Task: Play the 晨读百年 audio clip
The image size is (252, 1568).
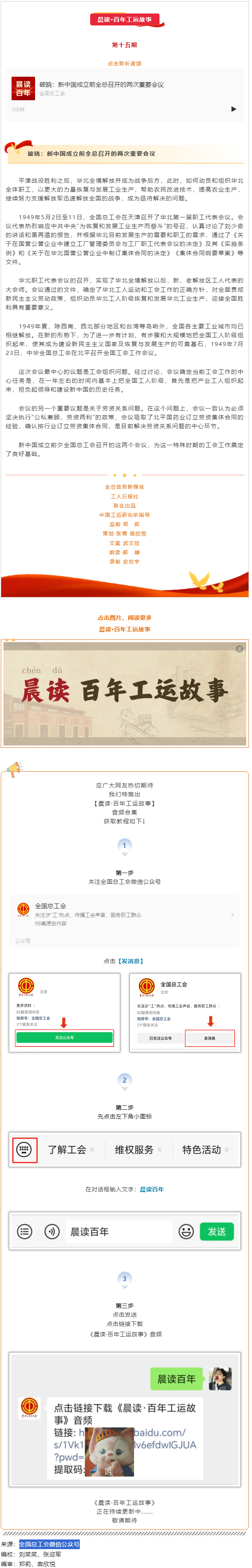Action: [x=234, y=109]
